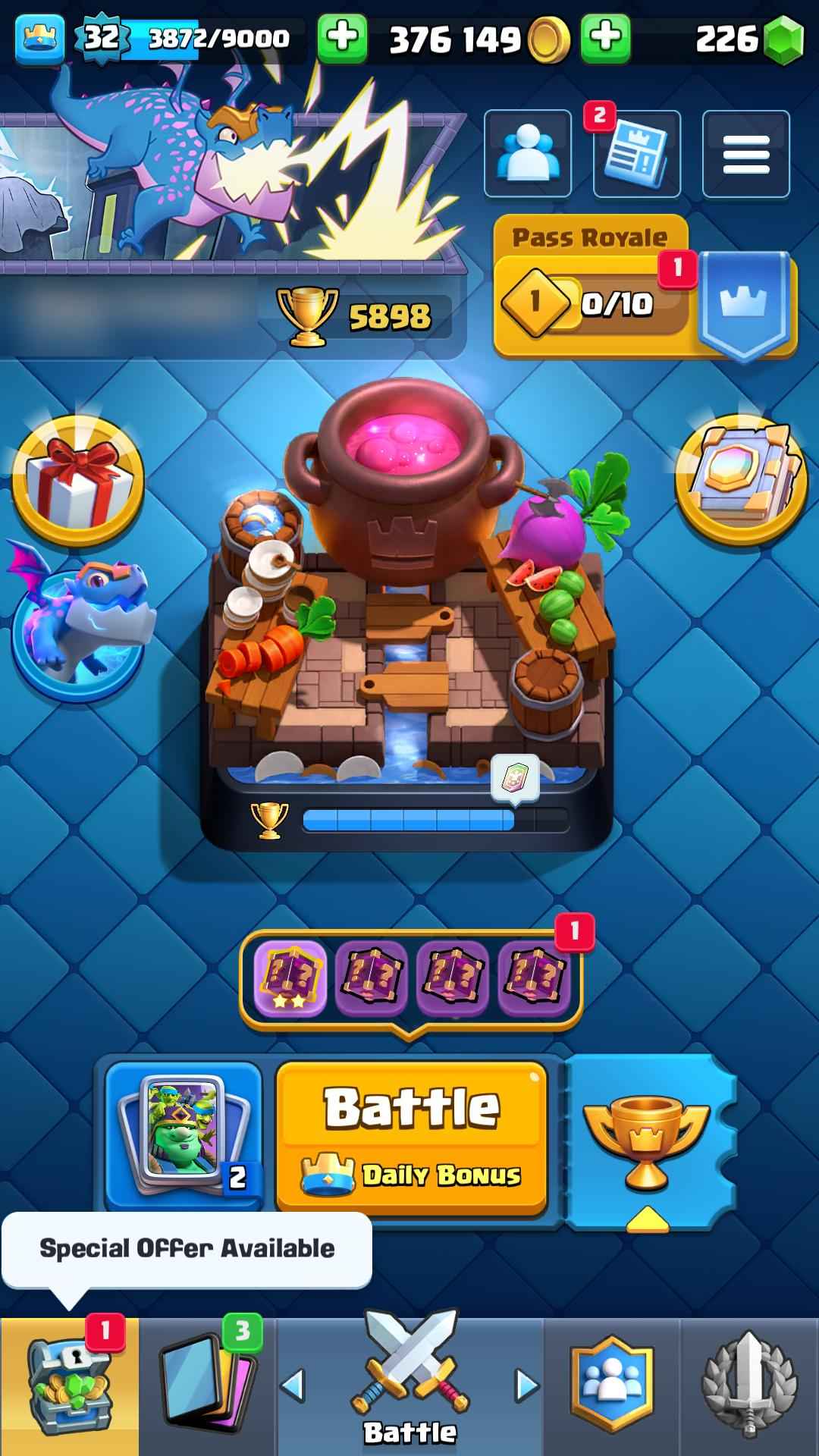Tap the player trophy count 5898

pos(356,315)
